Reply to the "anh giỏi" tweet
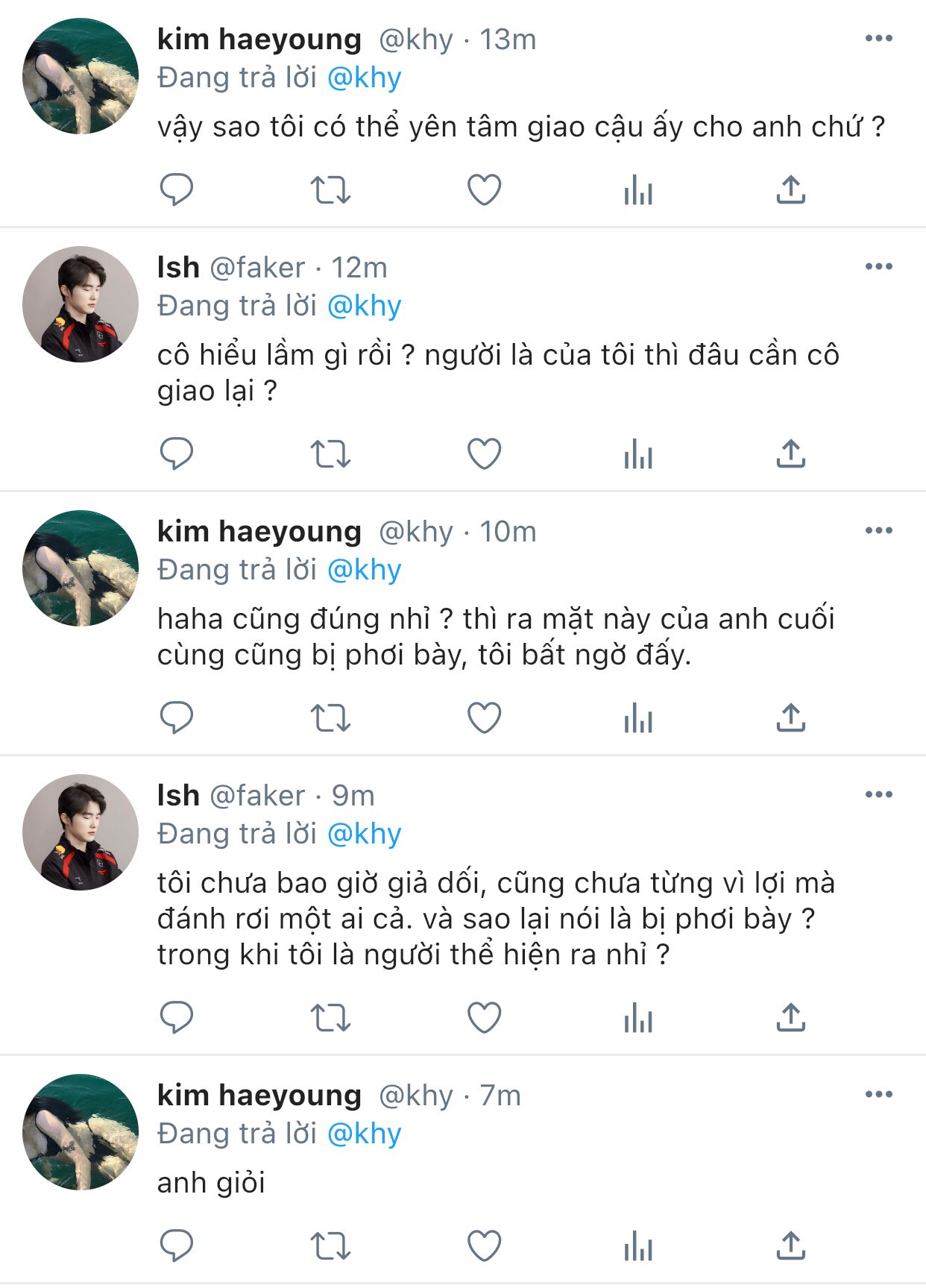The height and width of the screenshot is (1288, 926). coord(177,1245)
